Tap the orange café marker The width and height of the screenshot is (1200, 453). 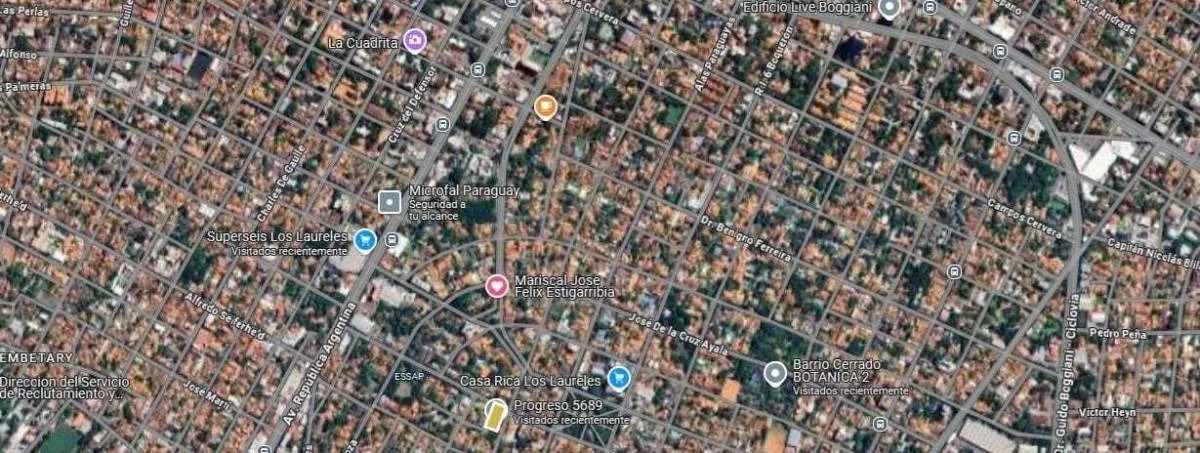point(545,106)
